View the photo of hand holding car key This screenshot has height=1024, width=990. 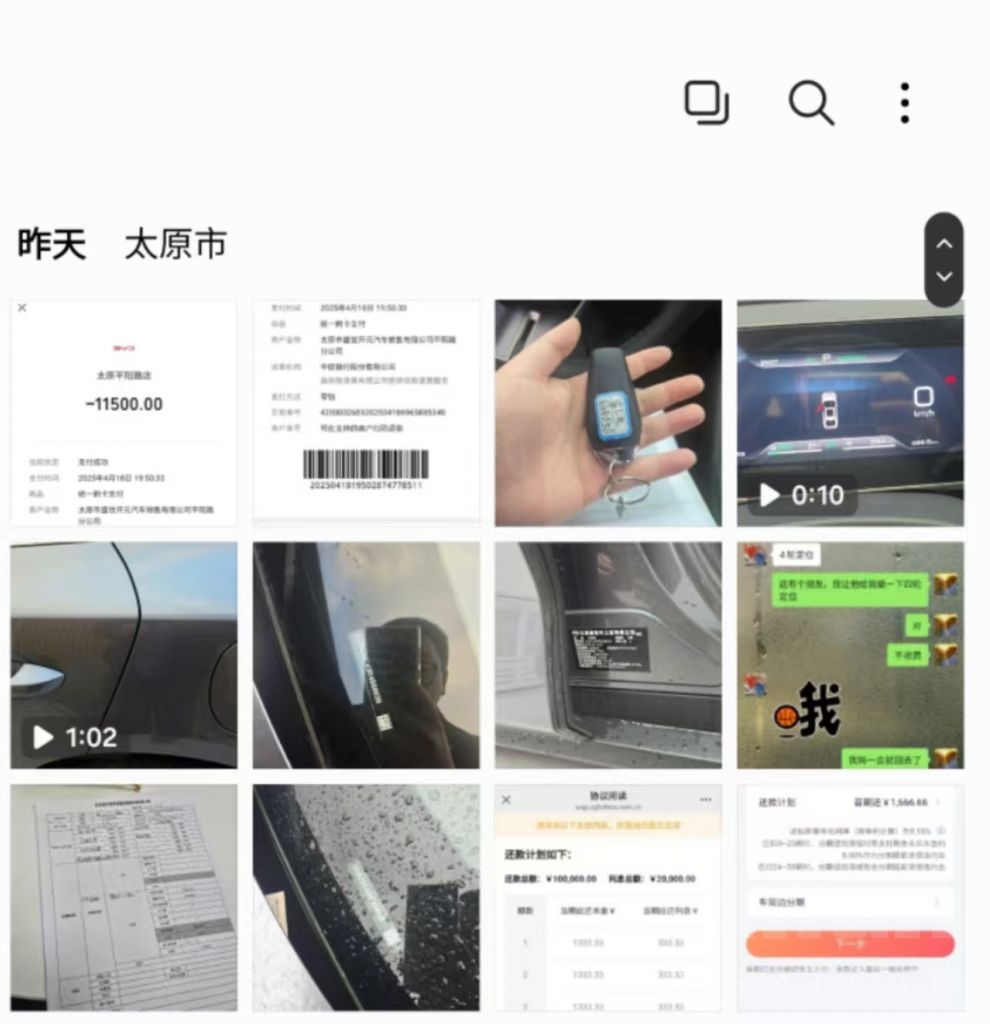click(x=608, y=413)
